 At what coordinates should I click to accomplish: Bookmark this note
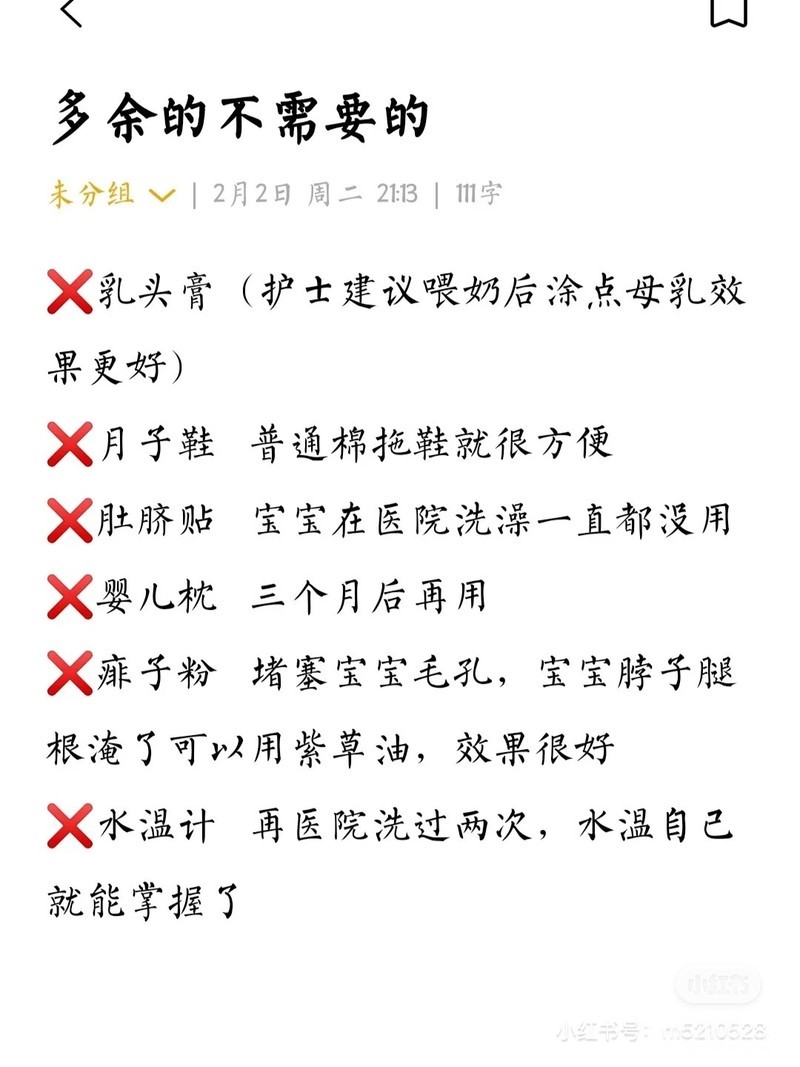coord(729,12)
